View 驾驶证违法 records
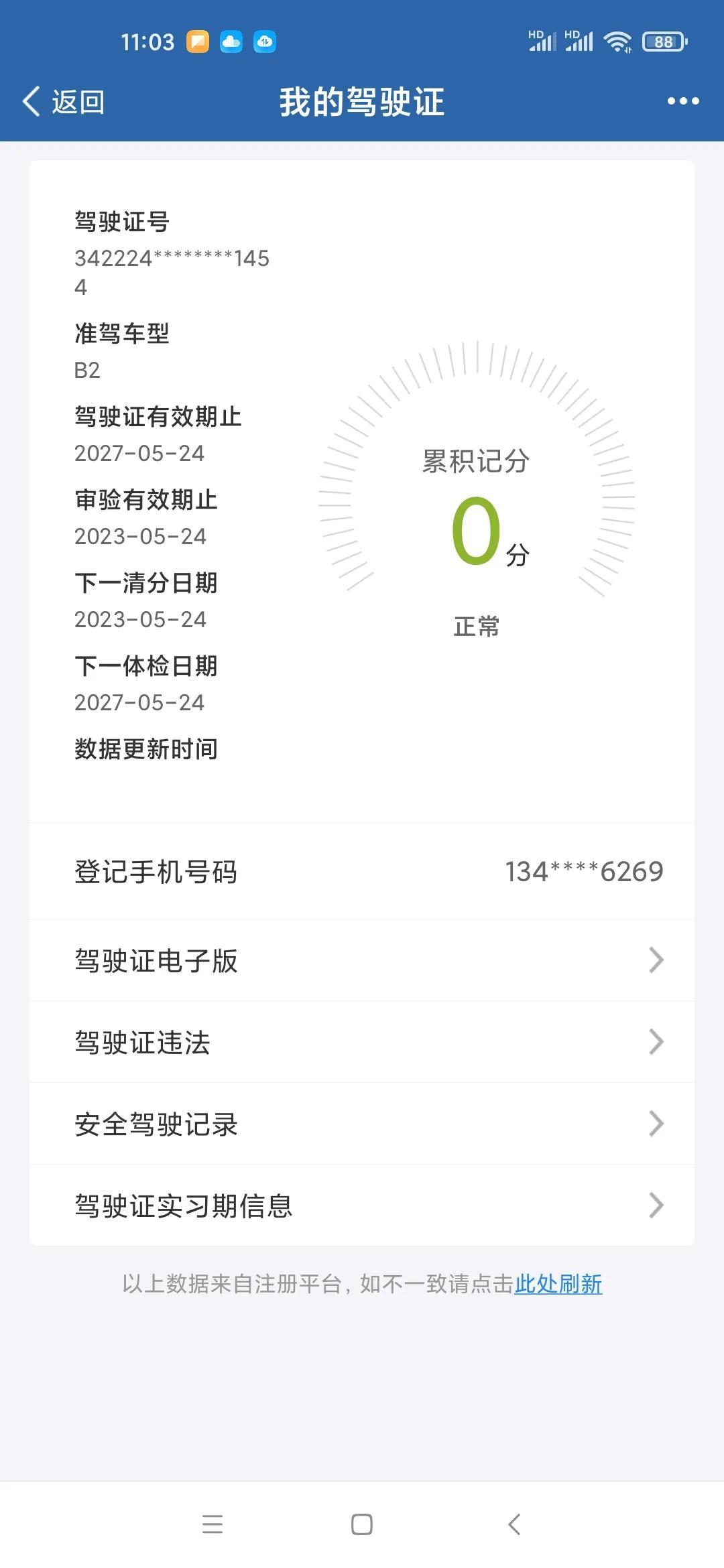Screen dimensions: 724x1568 (x=362, y=1042)
